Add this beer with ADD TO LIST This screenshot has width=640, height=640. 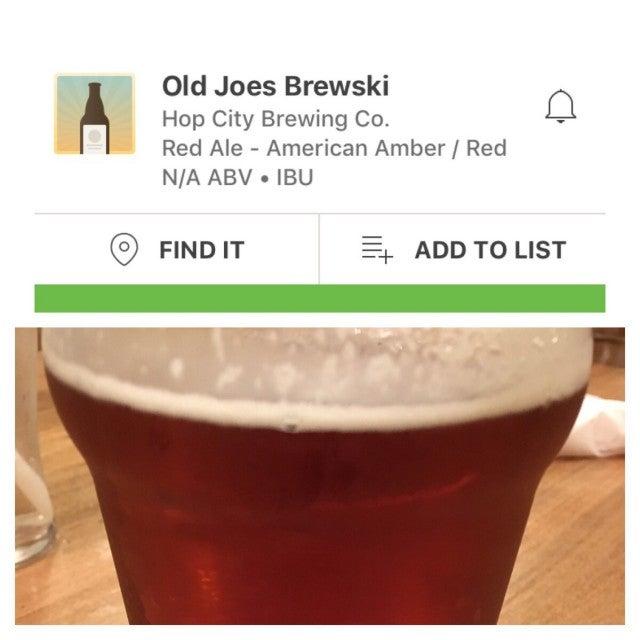coord(463,250)
